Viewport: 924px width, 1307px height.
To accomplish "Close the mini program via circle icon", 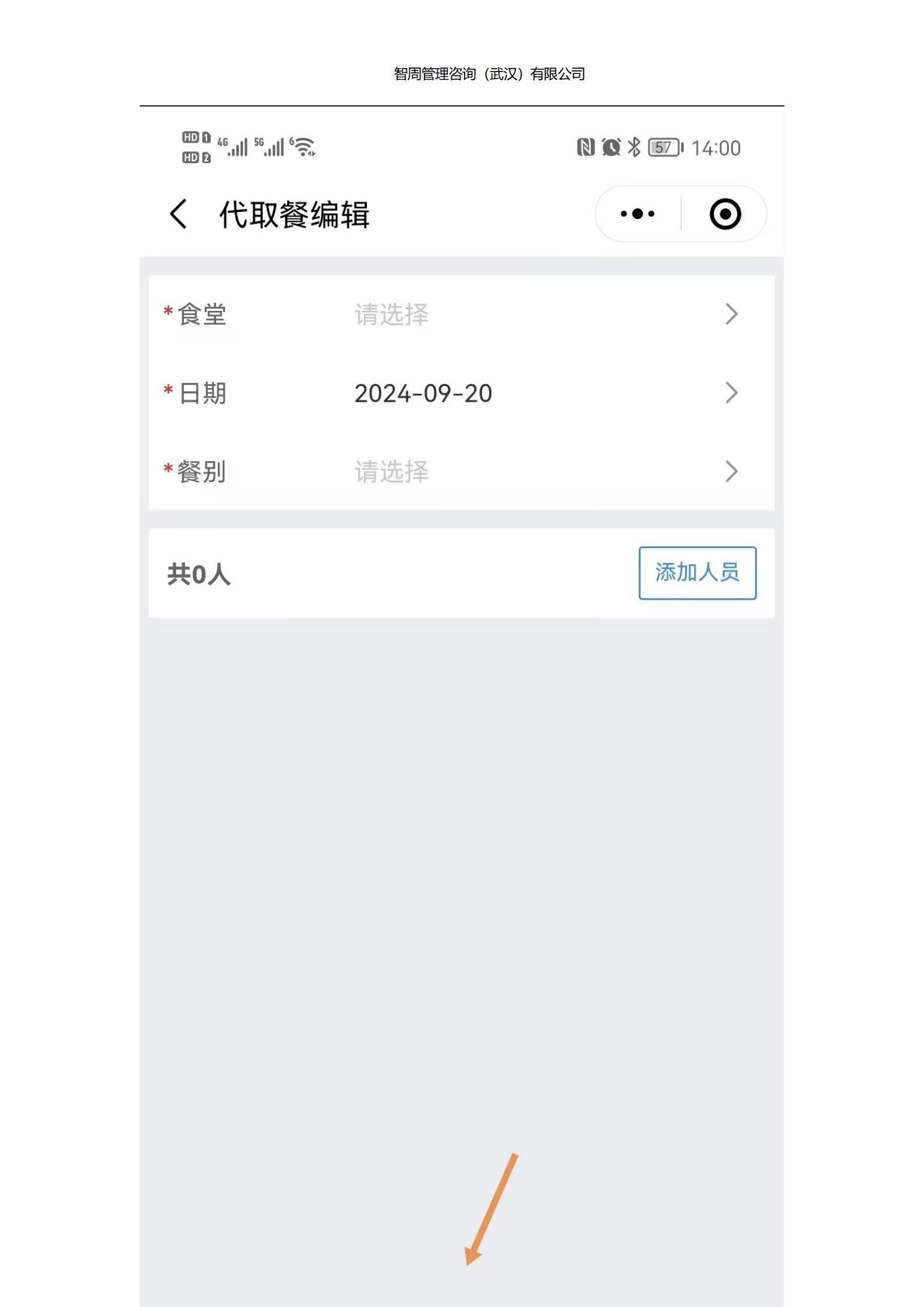I will click(725, 214).
